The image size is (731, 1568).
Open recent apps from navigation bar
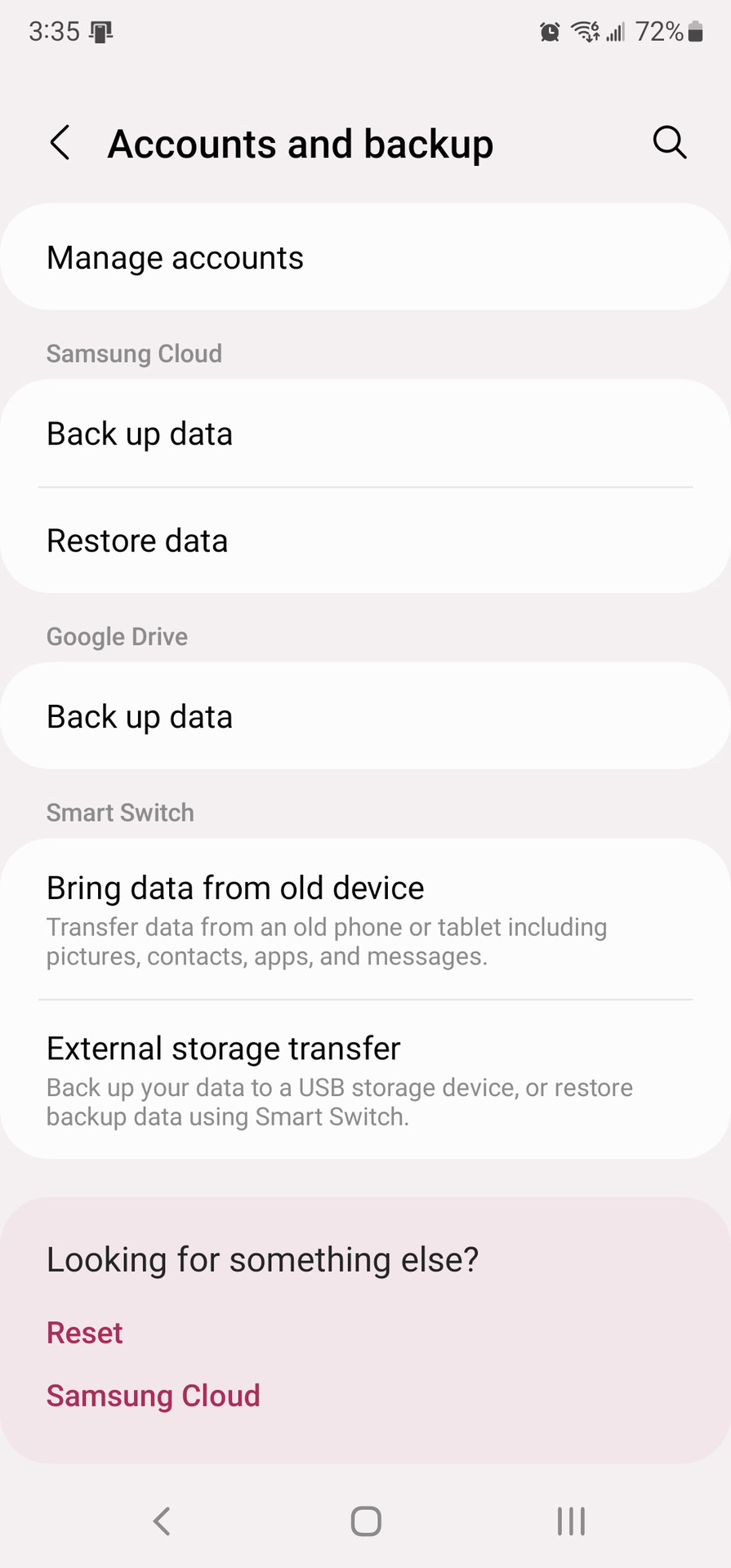571,1521
